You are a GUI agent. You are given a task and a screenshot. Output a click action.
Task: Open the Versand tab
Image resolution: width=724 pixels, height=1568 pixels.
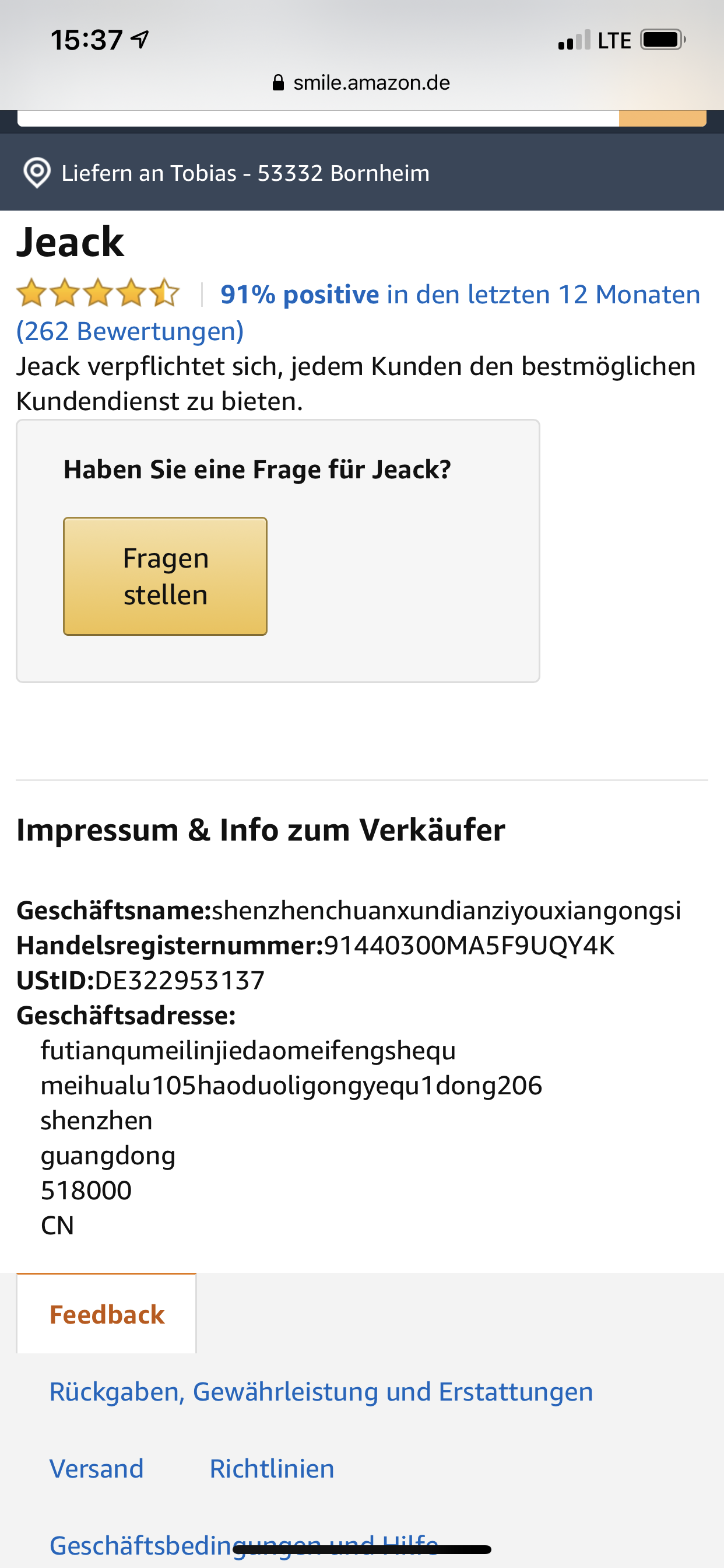(96, 1468)
